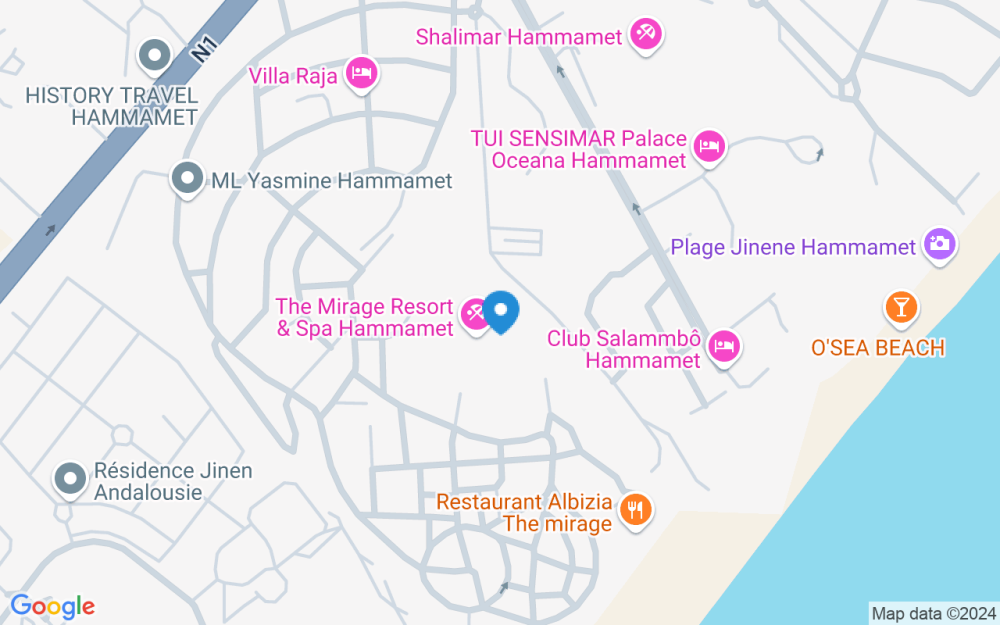View Plage Jinene Hammamet photo spot
The image size is (1000, 625).
pos(939,245)
